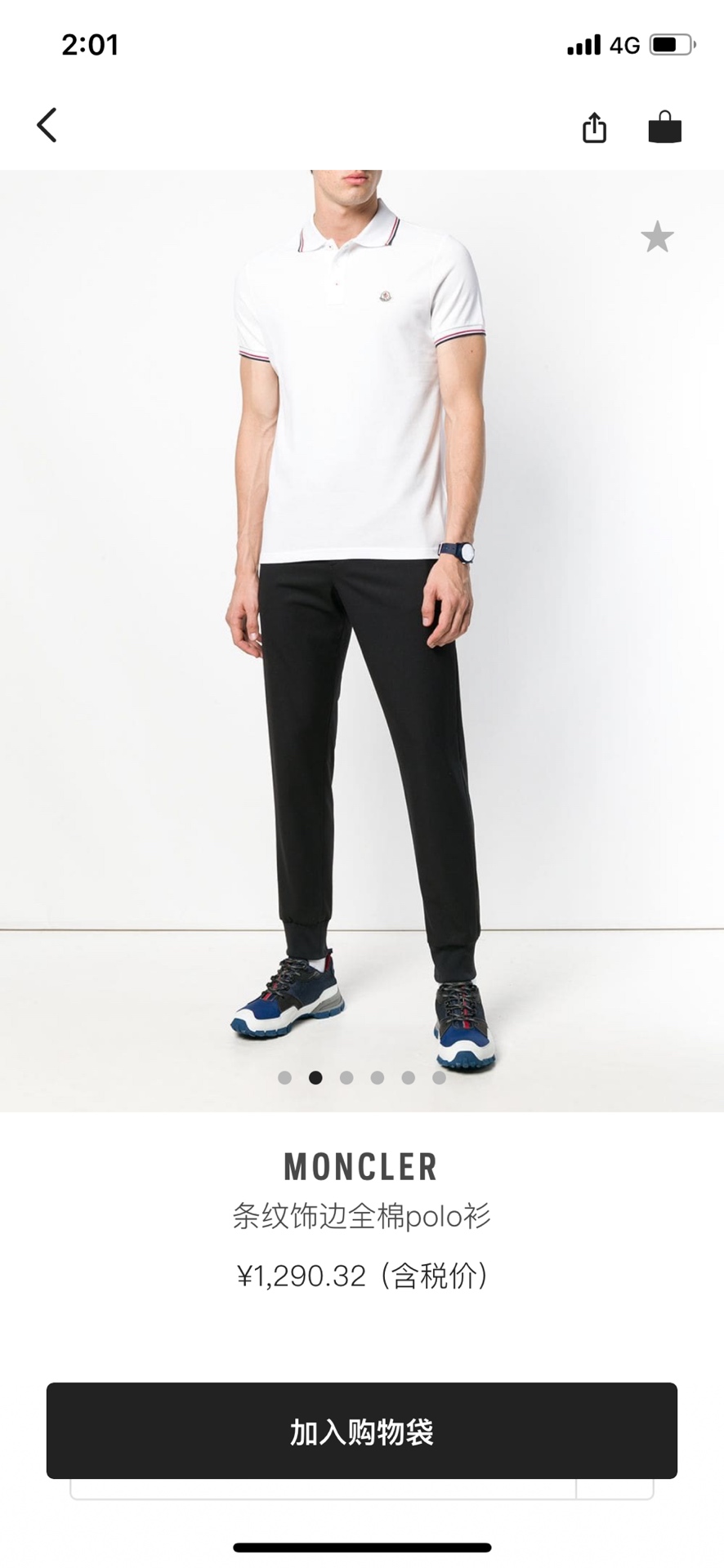Screen dimensions: 724x1568
Task: Go back to the previous page
Action: point(47,126)
